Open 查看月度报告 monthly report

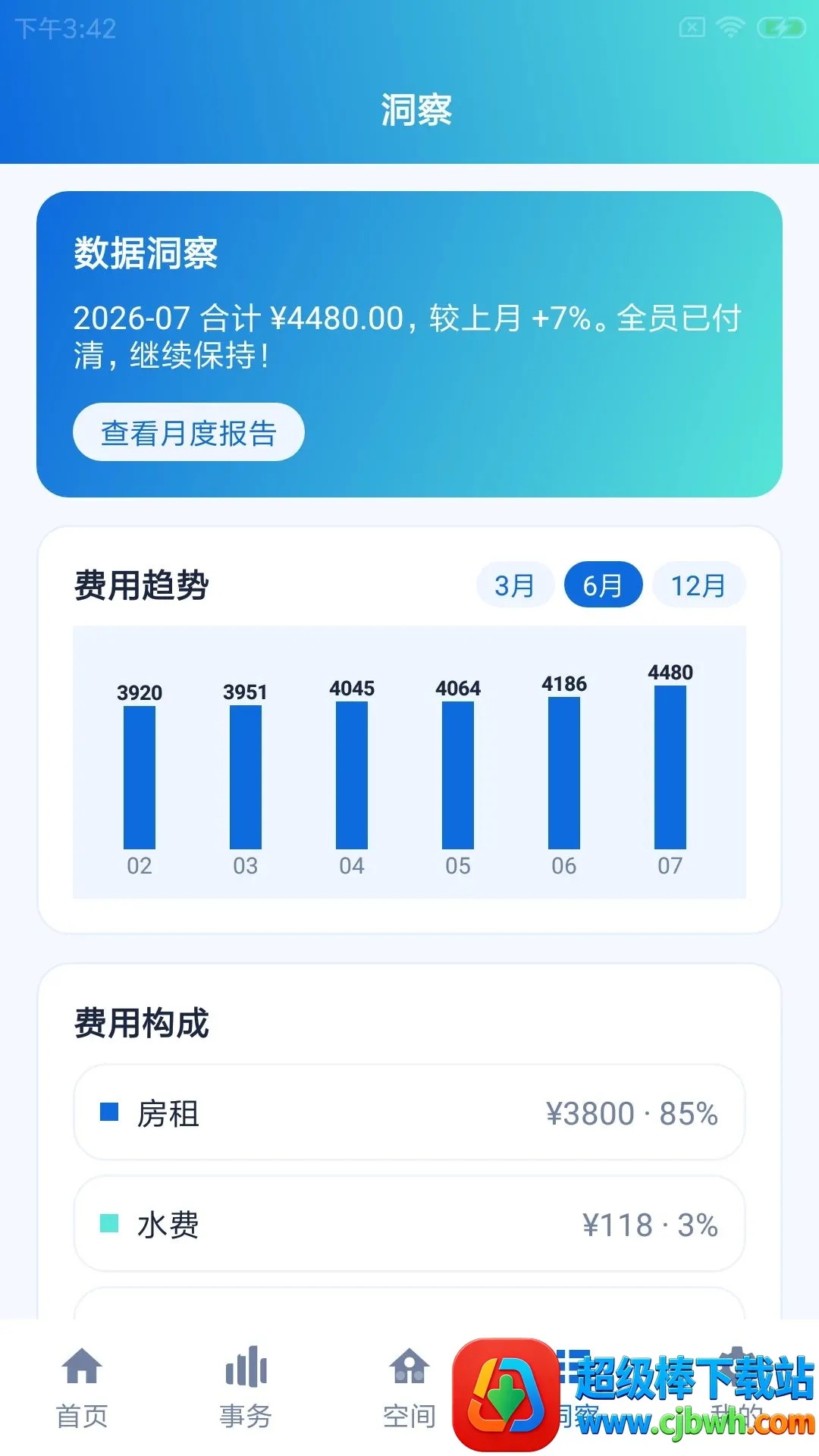[189, 432]
